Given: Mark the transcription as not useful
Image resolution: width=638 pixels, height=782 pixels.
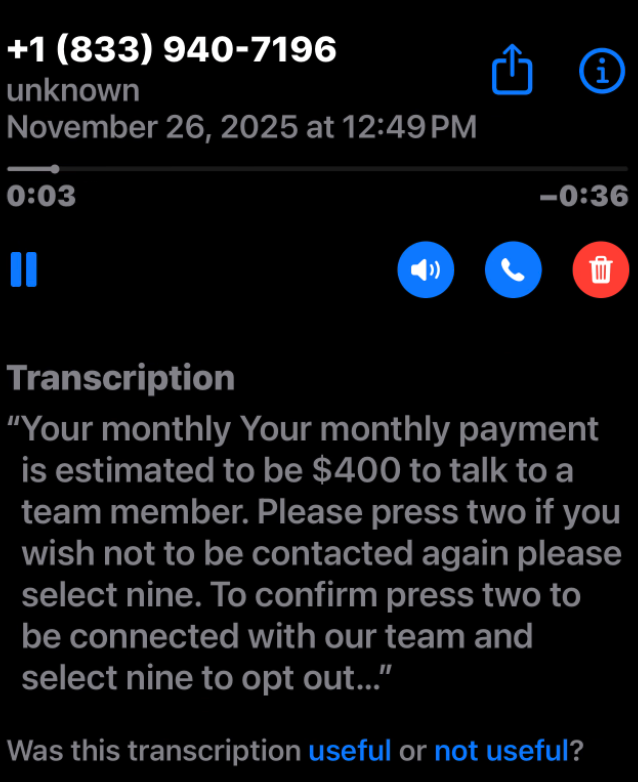Looking at the screenshot, I should 500,750.
